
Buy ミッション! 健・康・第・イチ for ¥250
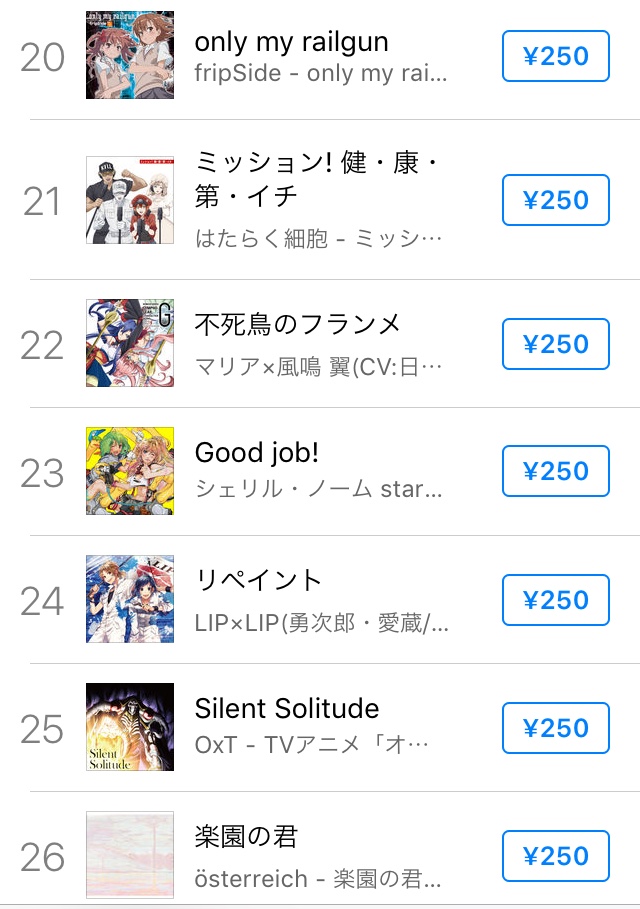(x=555, y=200)
